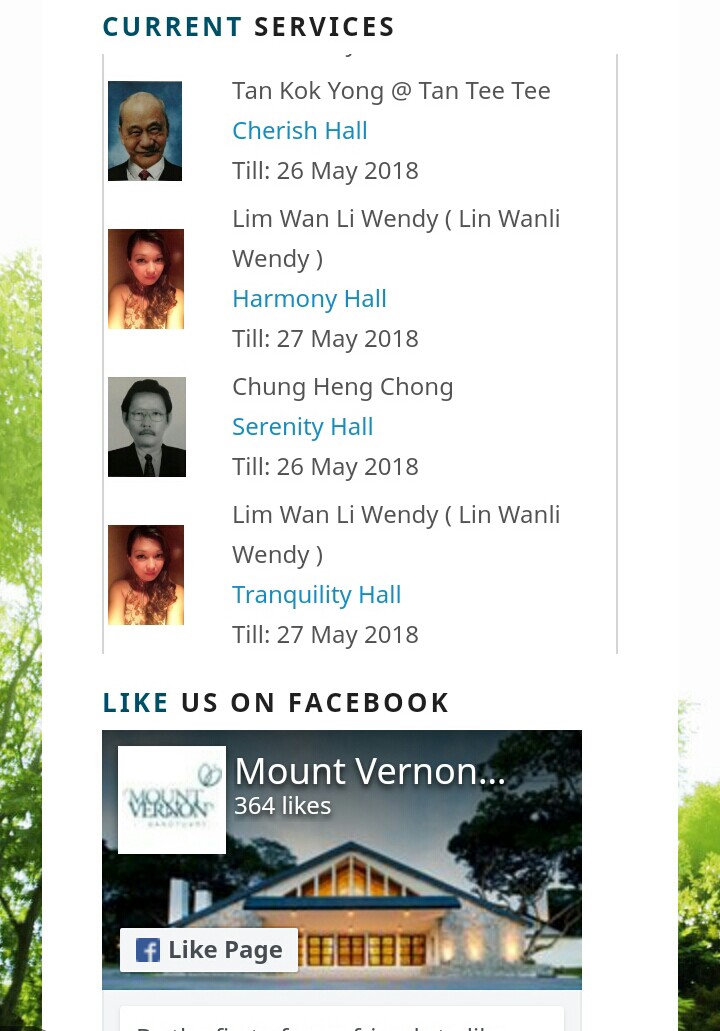Open the Tranquility Hall link
Viewport: 720px width, 1031px height.
tap(316, 595)
